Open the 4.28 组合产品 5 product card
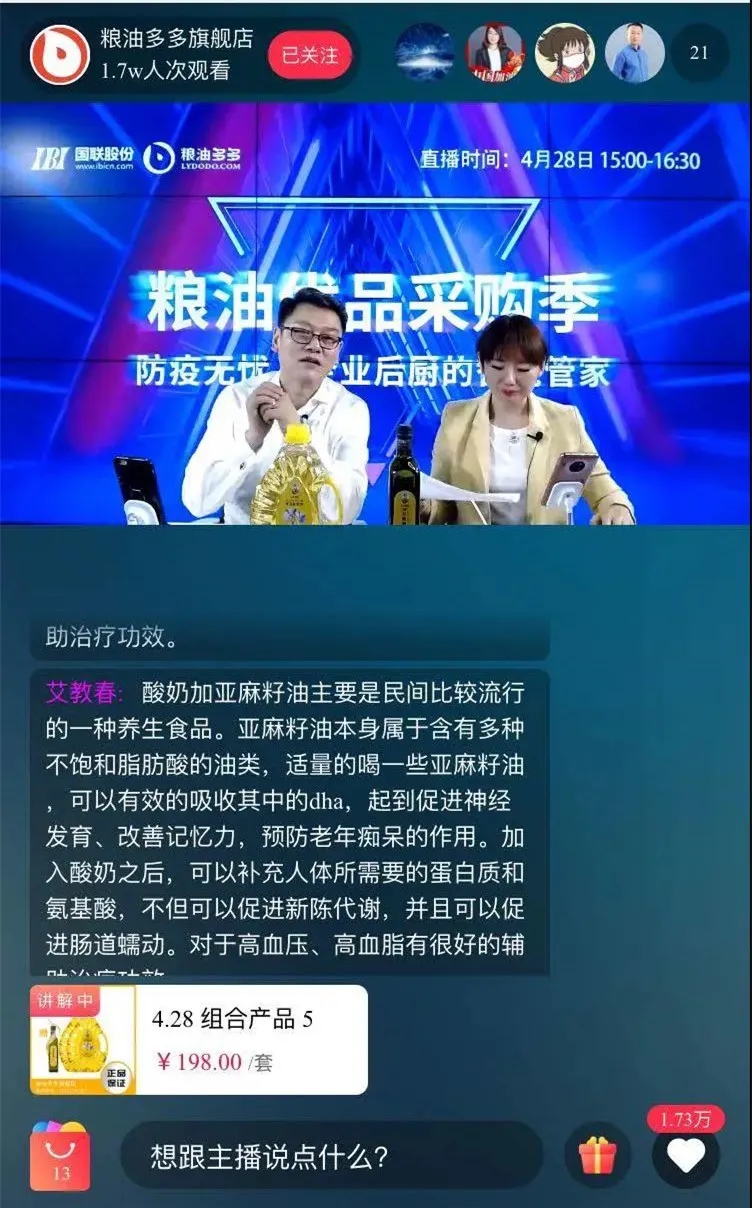 coord(200,1040)
